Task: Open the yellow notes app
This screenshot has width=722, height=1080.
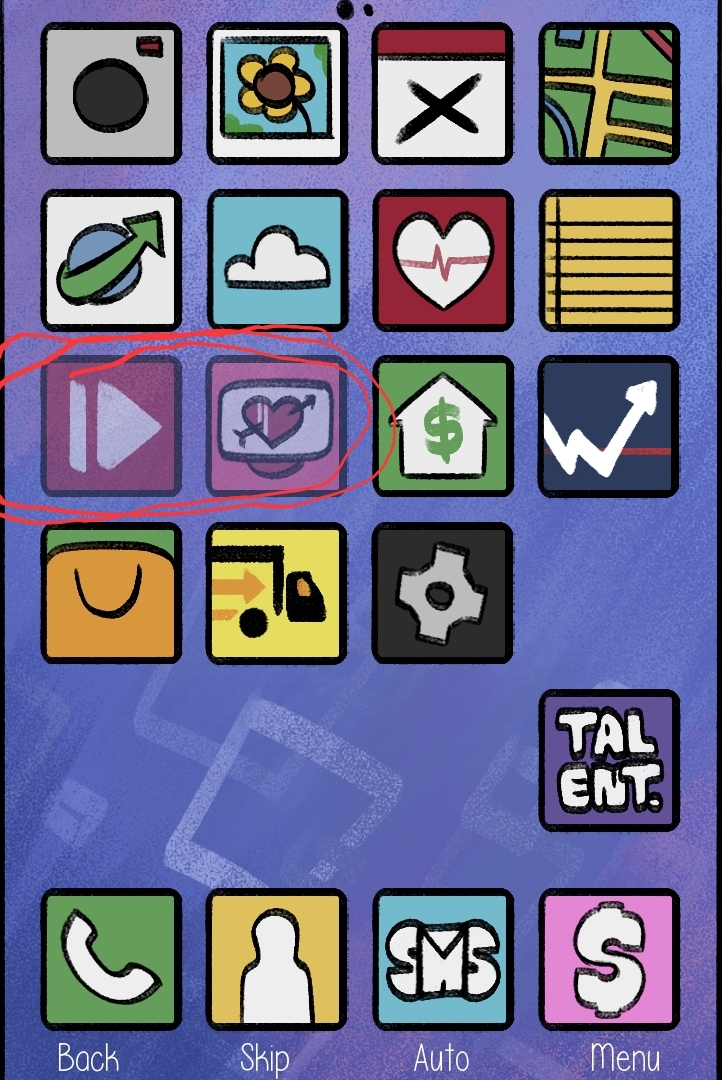Action: (x=609, y=260)
